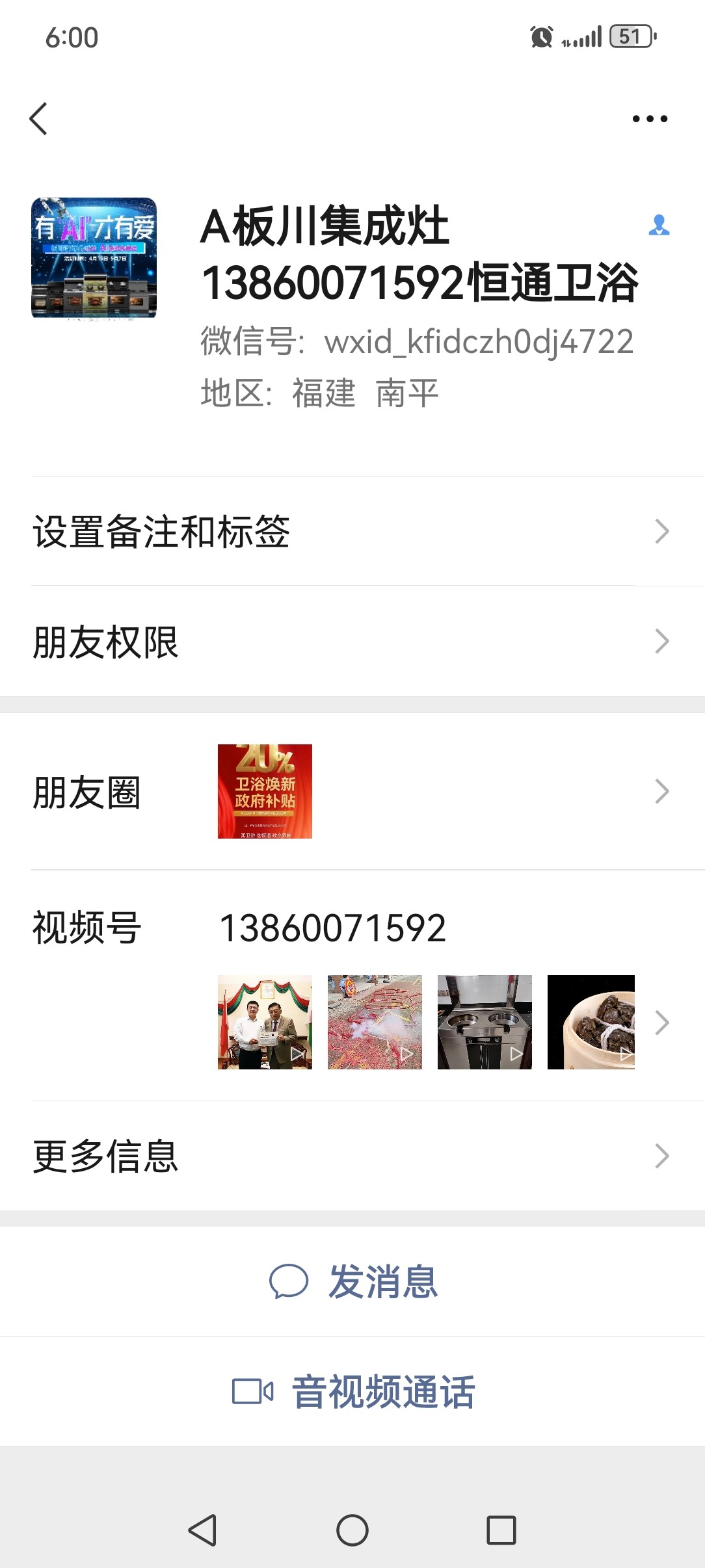The width and height of the screenshot is (705, 1568).
Task: Open 更多信息 for more details
Action: pos(351,1156)
